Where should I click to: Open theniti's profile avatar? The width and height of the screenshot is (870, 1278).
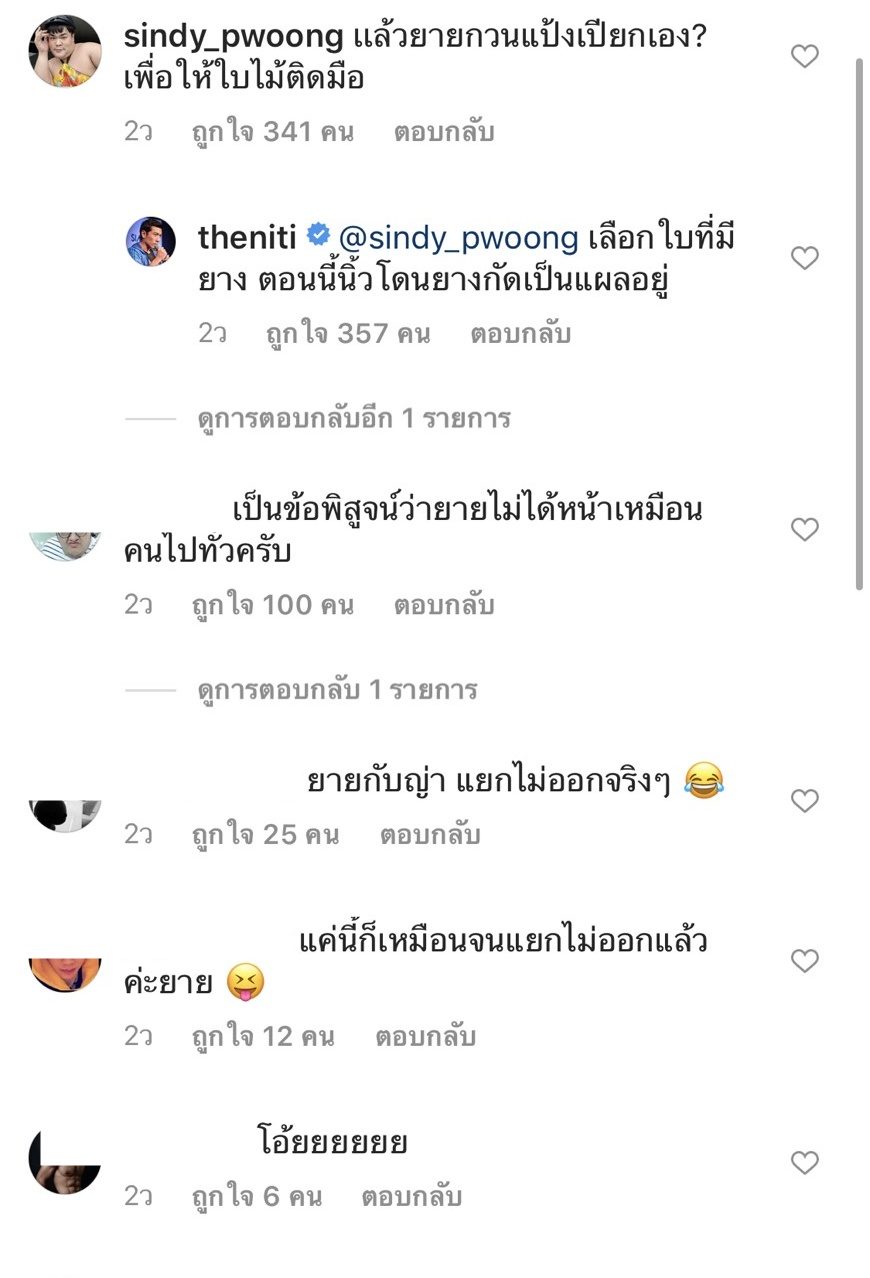click(x=151, y=241)
